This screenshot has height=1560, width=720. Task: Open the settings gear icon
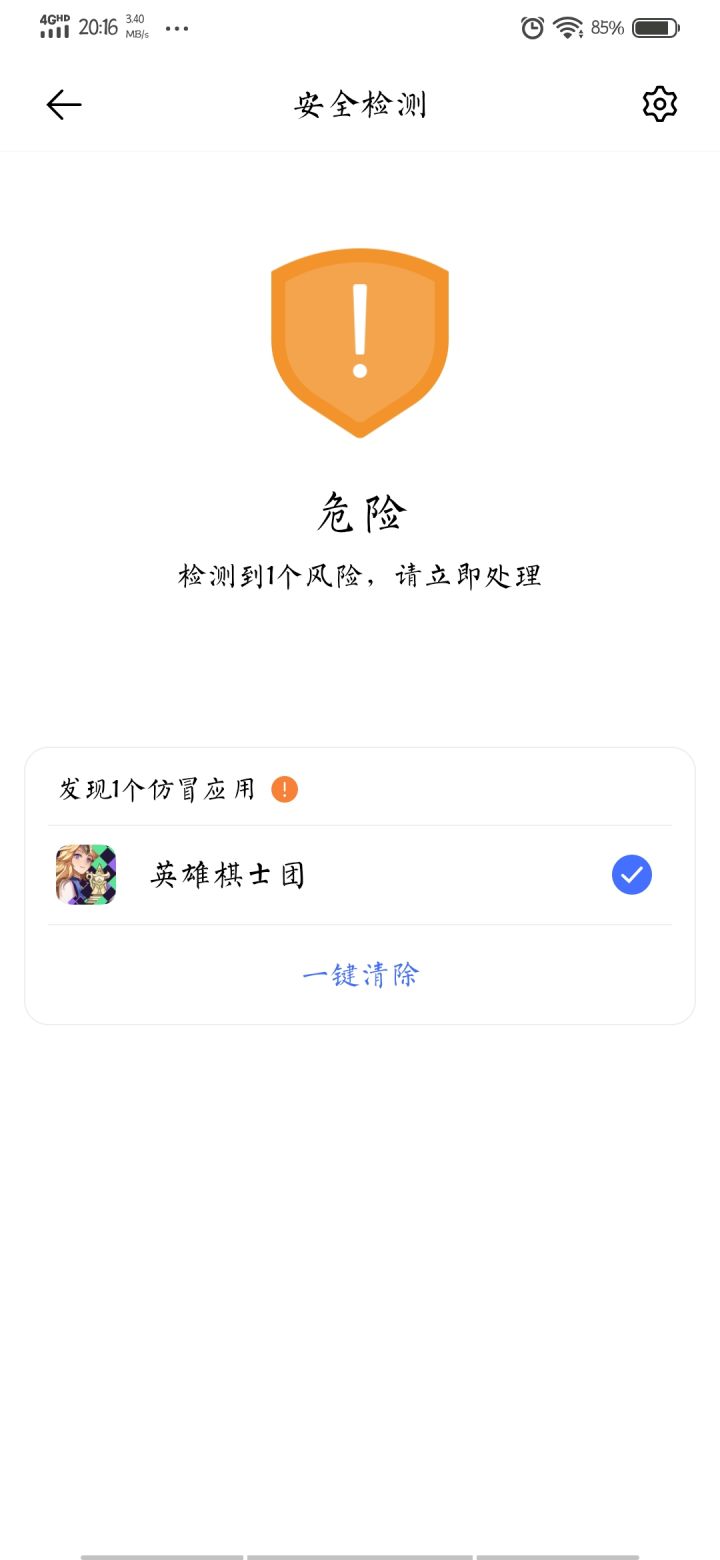click(x=660, y=104)
